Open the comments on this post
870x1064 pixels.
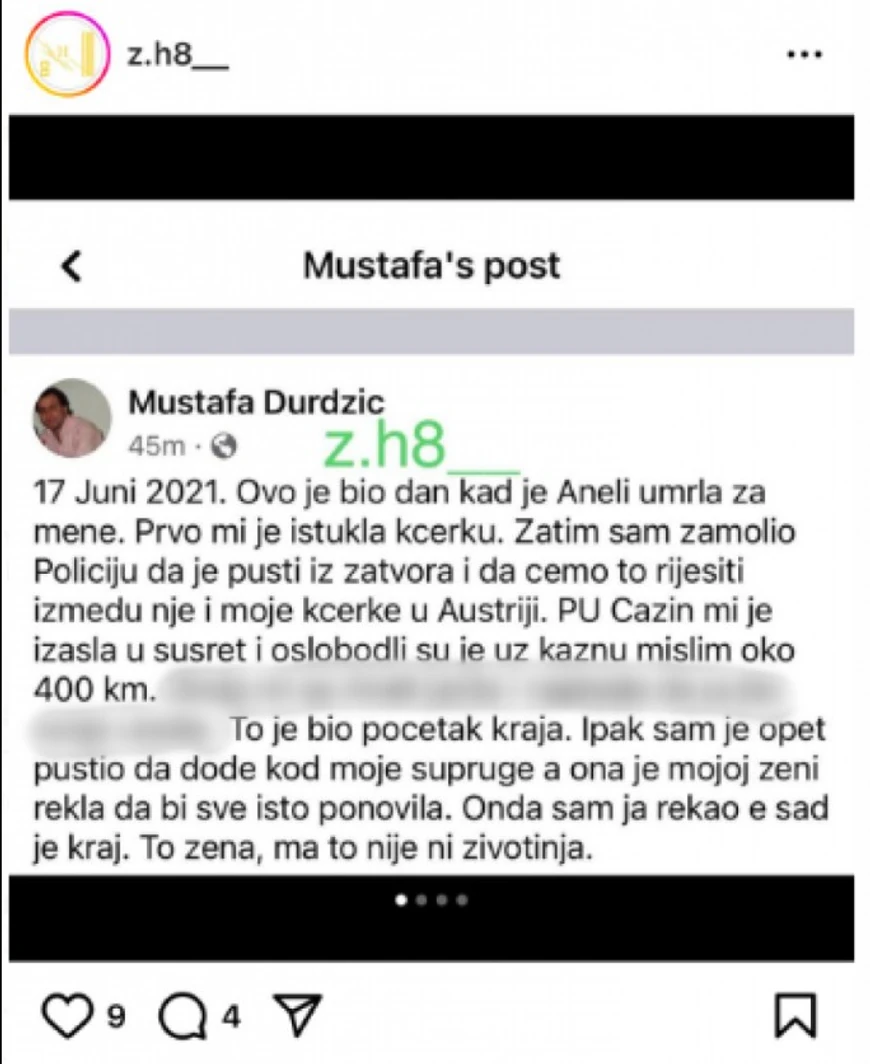click(182, 1017)
